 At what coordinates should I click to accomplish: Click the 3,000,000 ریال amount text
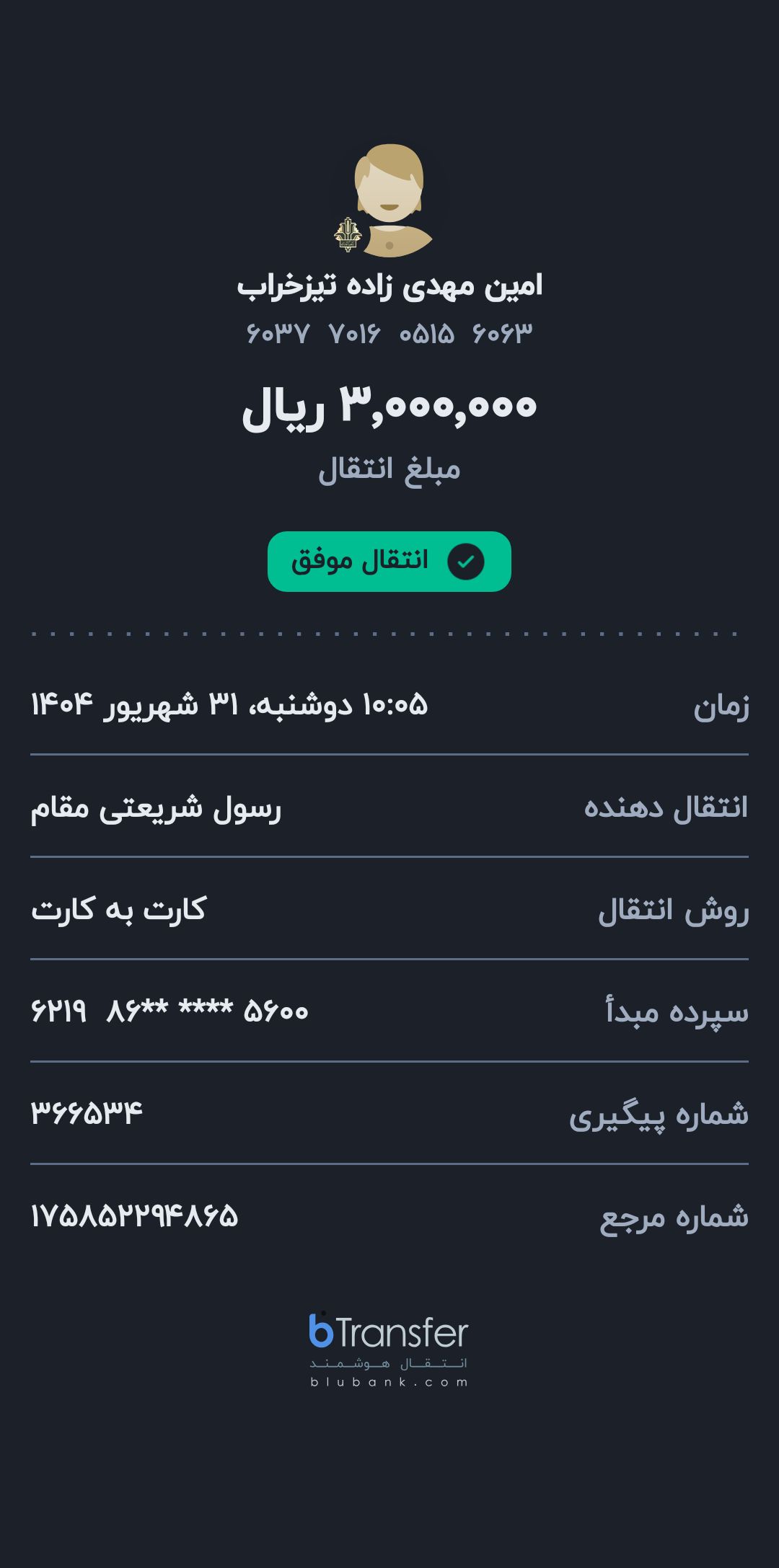pyautogui.click(x=389, y=407)
